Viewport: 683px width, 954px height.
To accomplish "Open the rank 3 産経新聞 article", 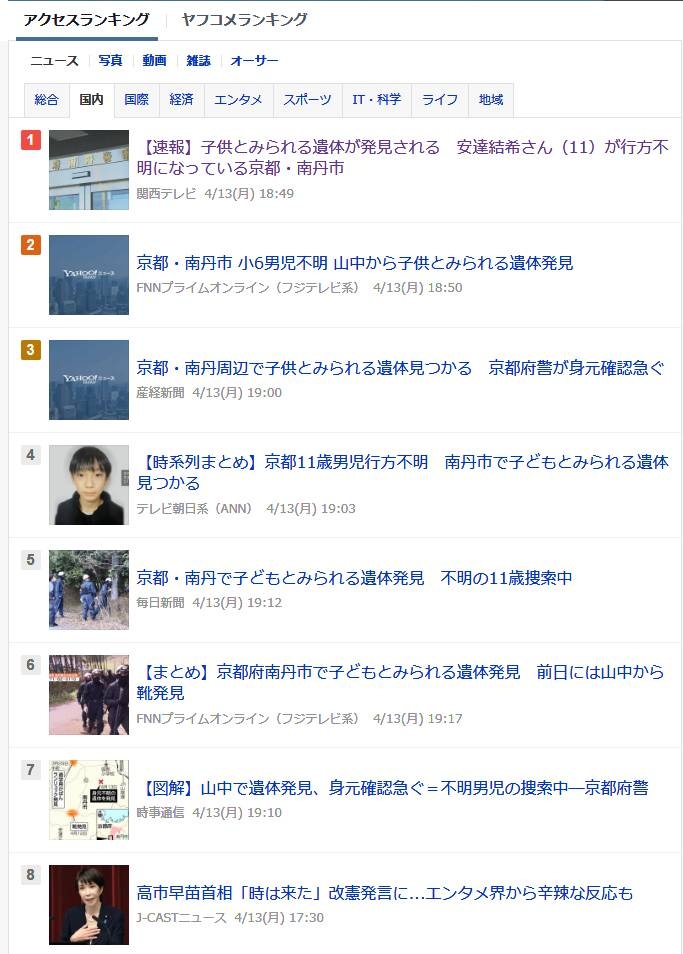I will tap(399, 368).
